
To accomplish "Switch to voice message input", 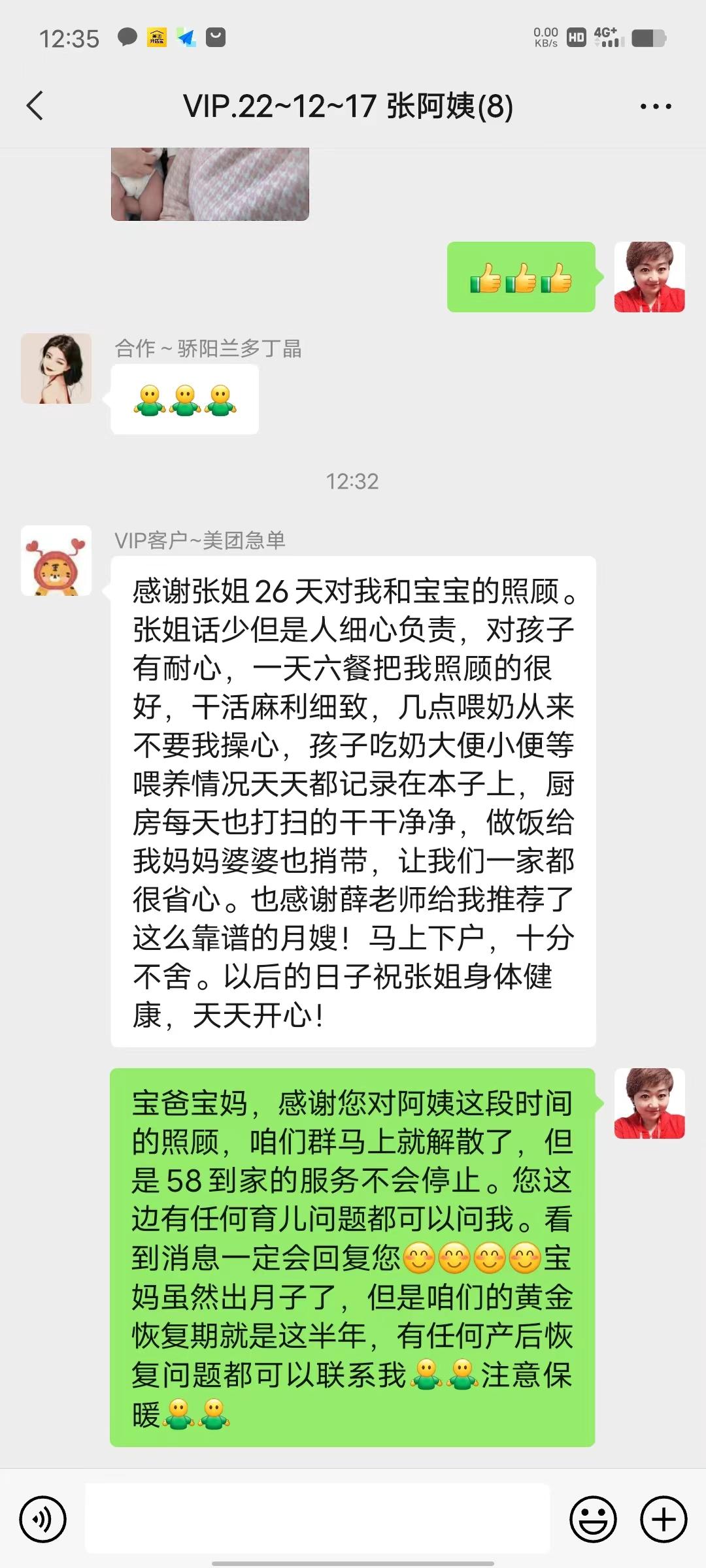I will point(43,1520).
